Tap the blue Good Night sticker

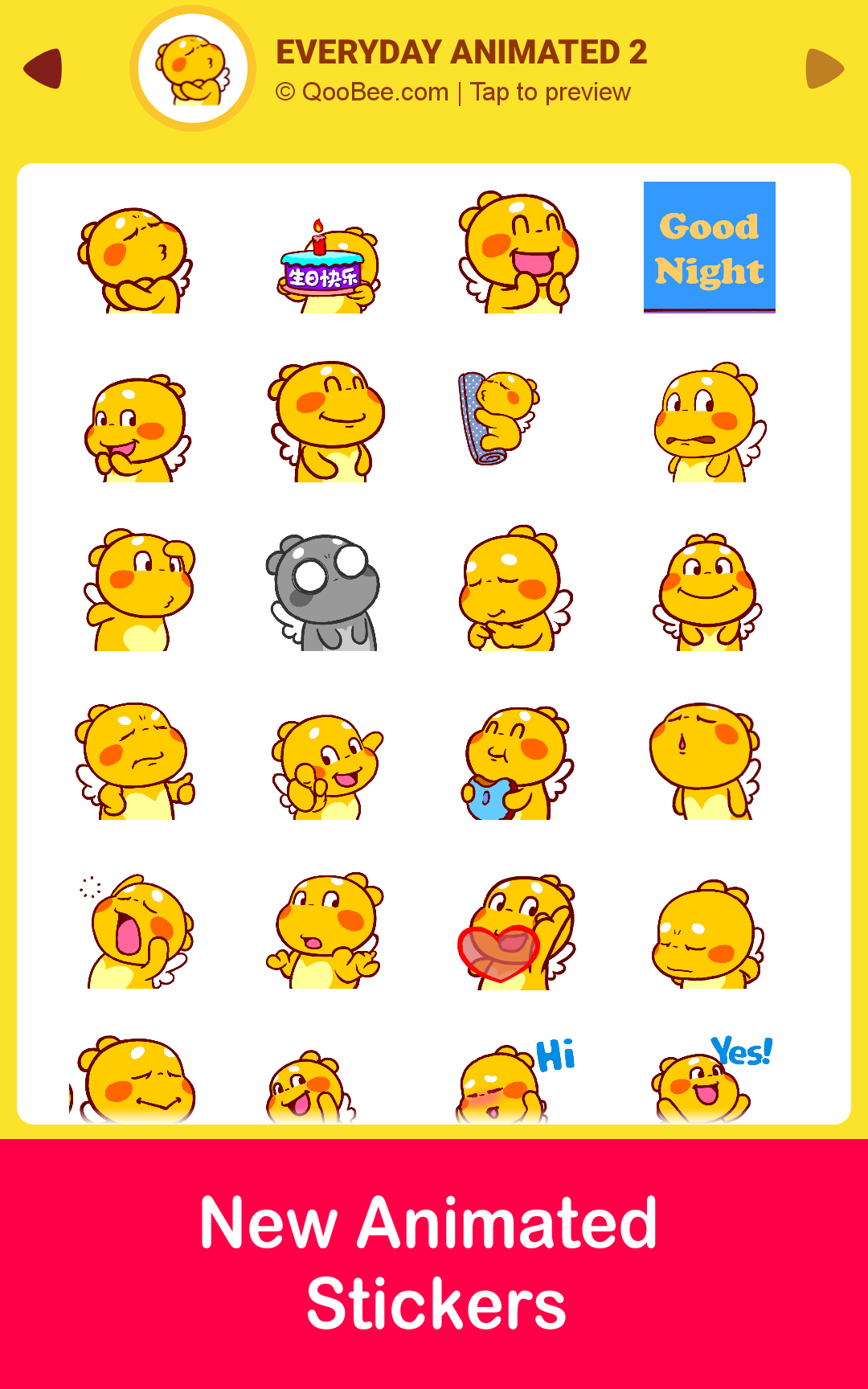coord(709,245)
